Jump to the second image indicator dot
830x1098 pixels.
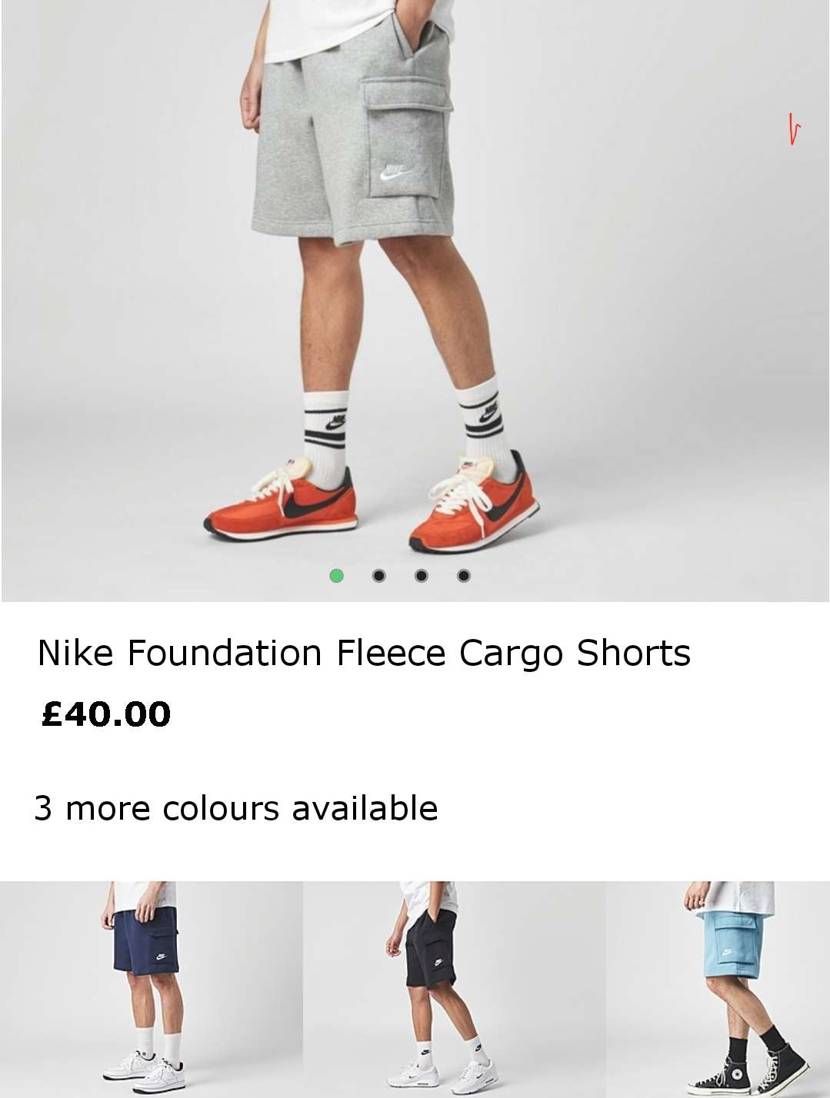[x=379, y=575]
